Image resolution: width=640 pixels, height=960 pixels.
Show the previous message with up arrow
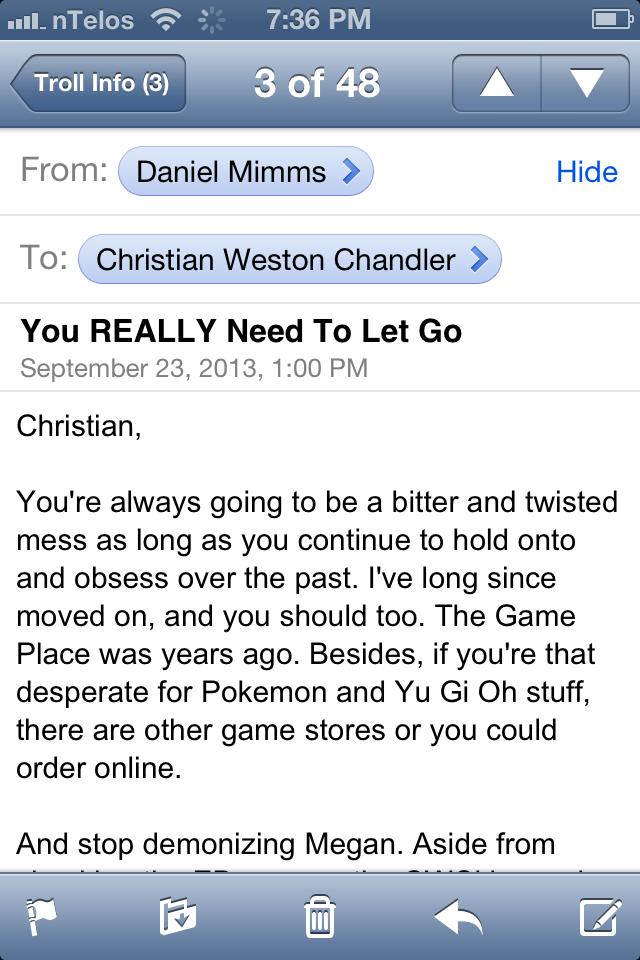(x=497, y=83)
